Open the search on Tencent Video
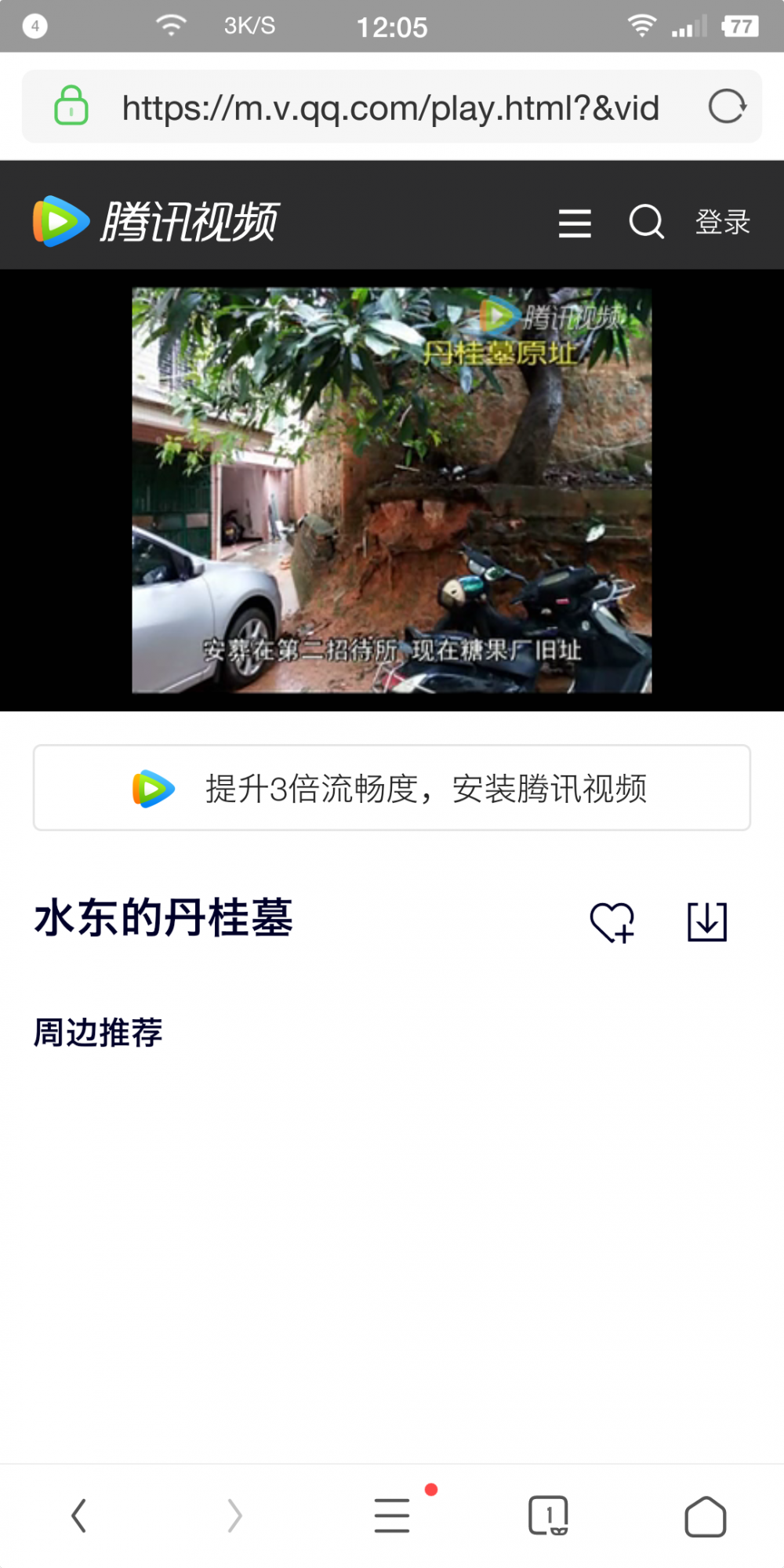Screen dimensions: 784x1568 pos(645,223)
